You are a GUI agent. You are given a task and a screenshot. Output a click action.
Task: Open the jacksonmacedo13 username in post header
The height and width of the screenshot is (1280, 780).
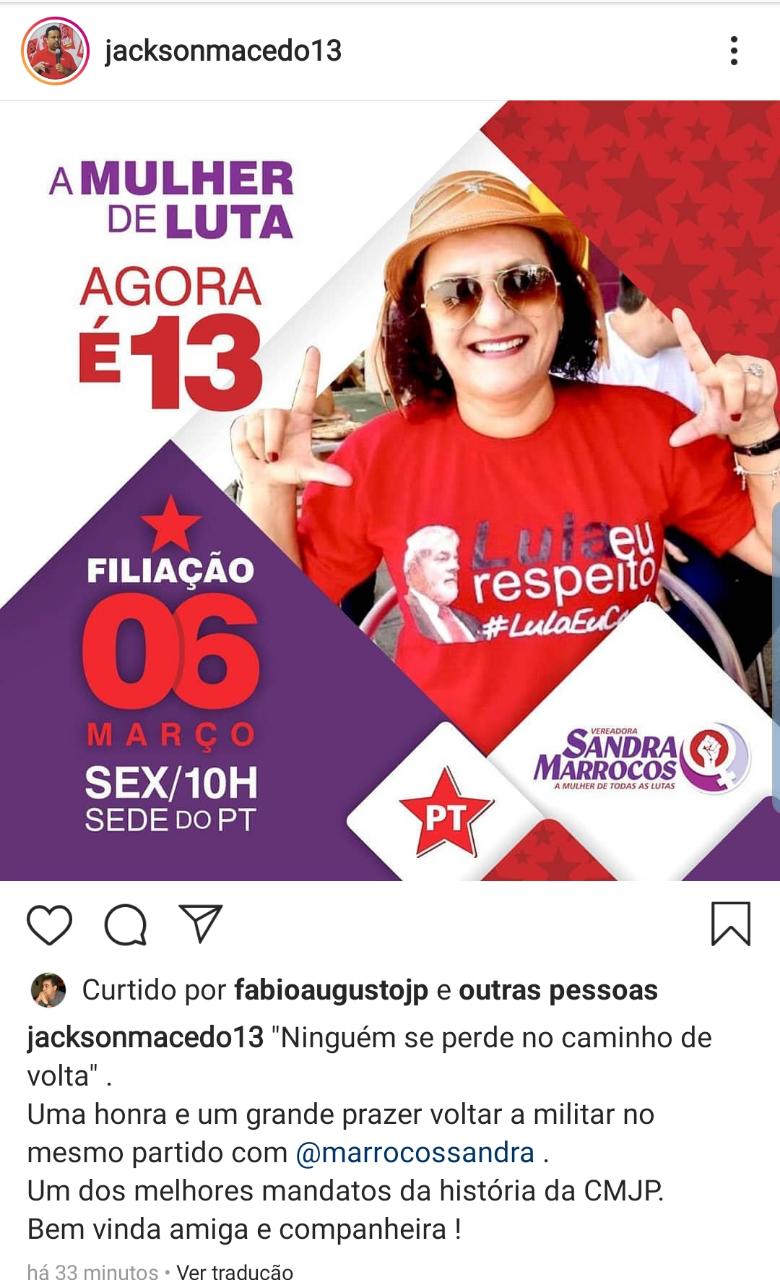223,51
